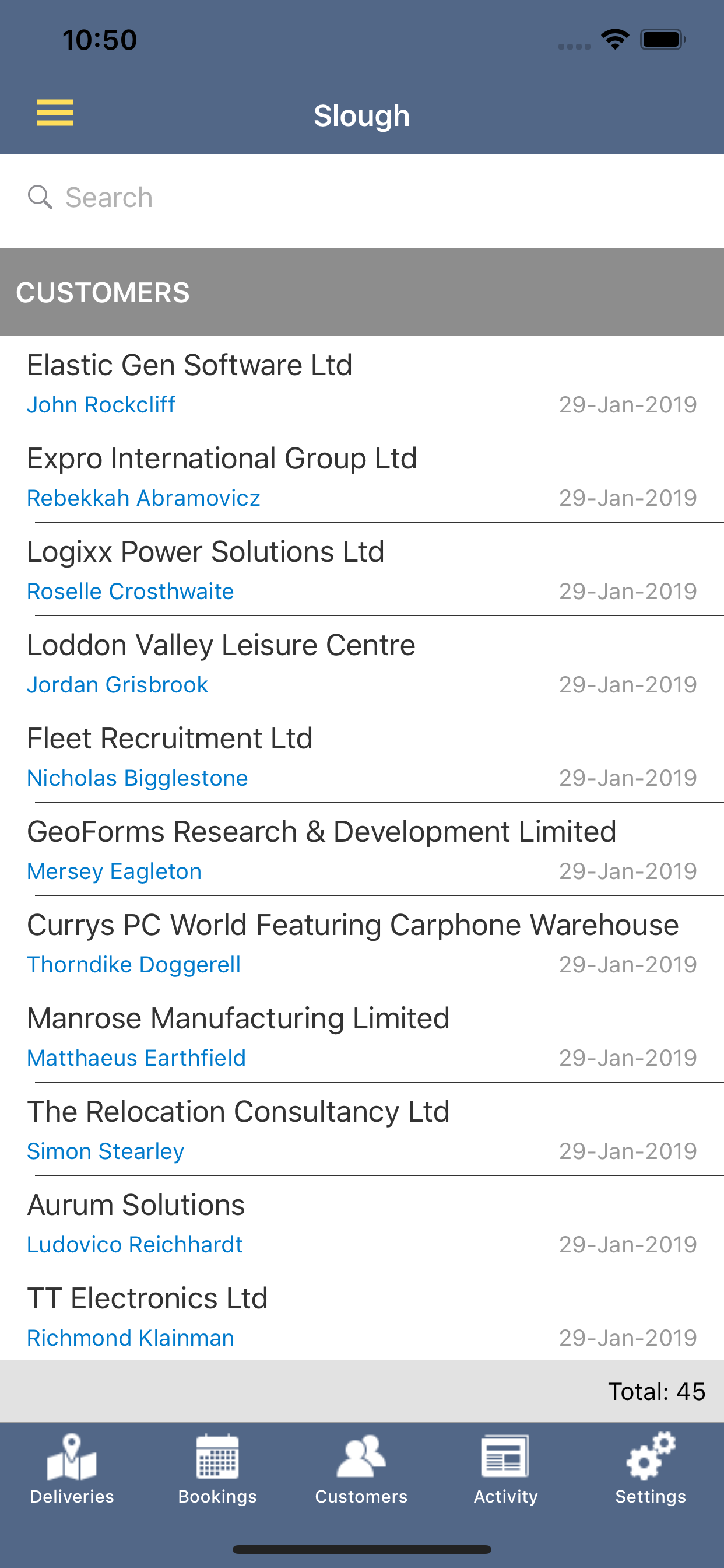Viewport: 724px width, 1568px height.
Task: Tap the Search field
Action: (x=362, y=198)
